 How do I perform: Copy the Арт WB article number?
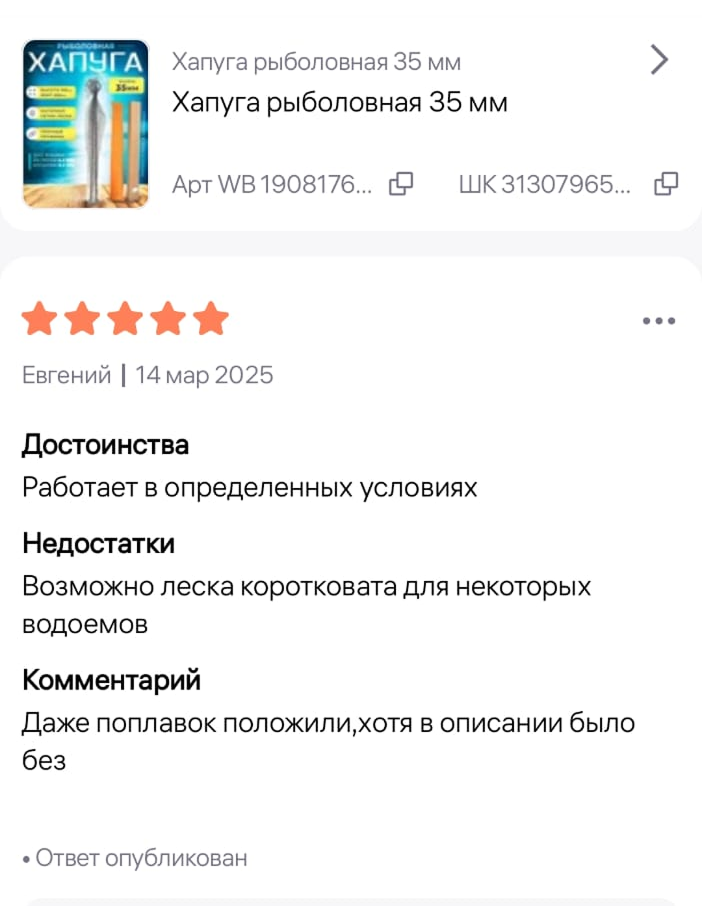coord(401,183)
